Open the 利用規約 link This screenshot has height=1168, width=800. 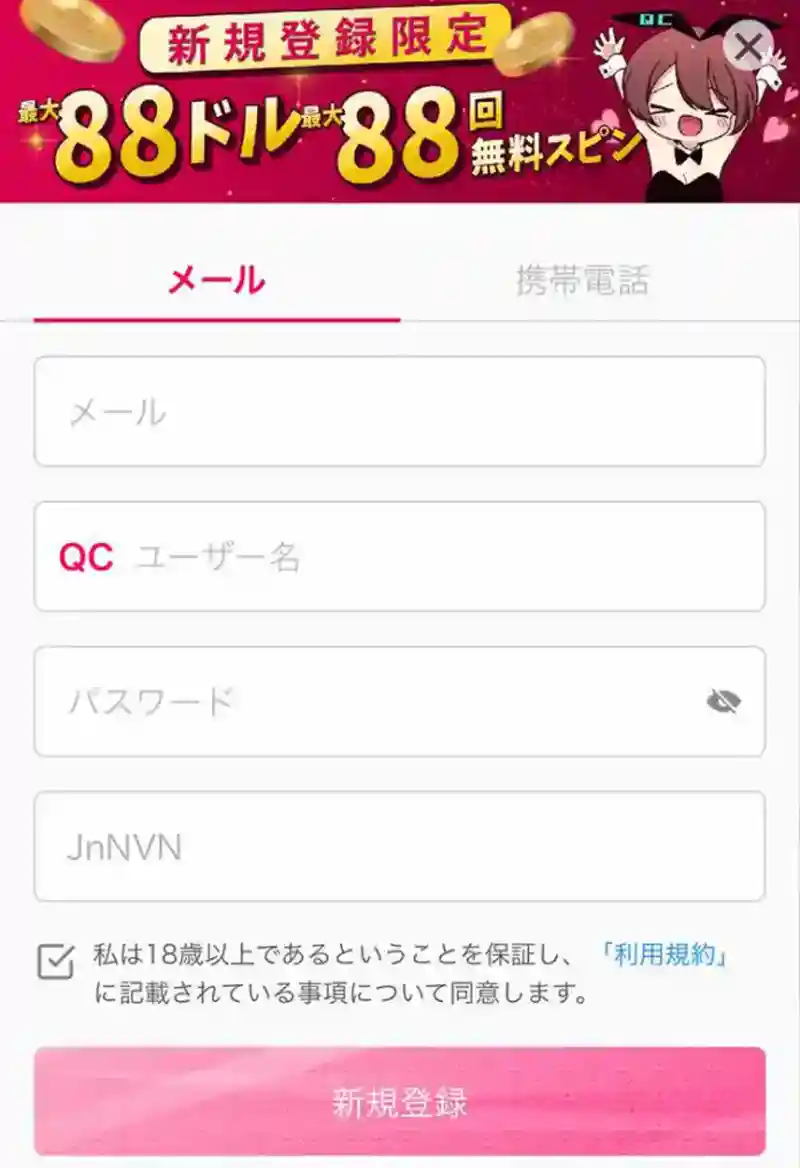coord(664,955)
